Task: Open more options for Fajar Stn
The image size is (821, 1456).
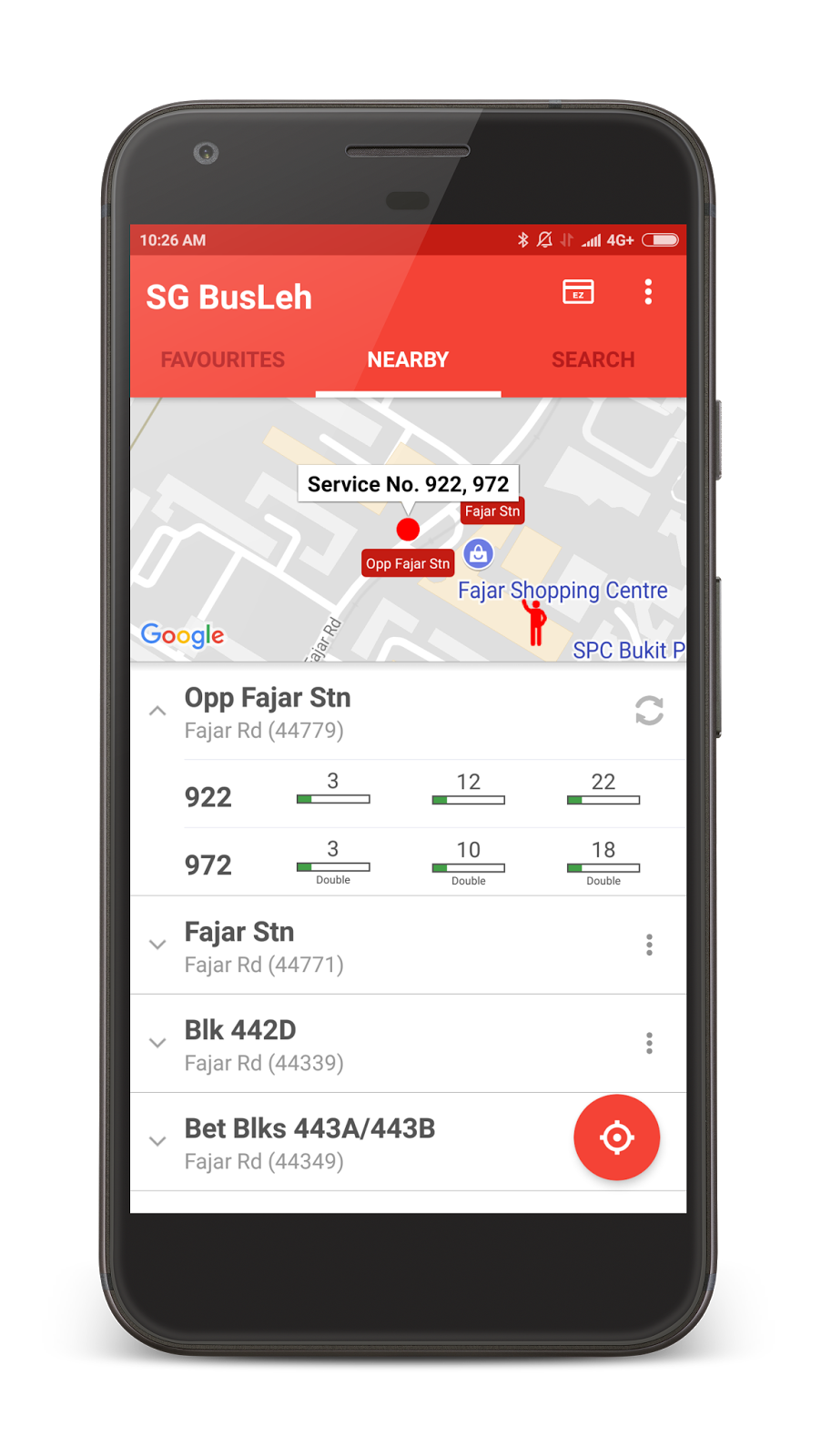Action: coord(649,945)
